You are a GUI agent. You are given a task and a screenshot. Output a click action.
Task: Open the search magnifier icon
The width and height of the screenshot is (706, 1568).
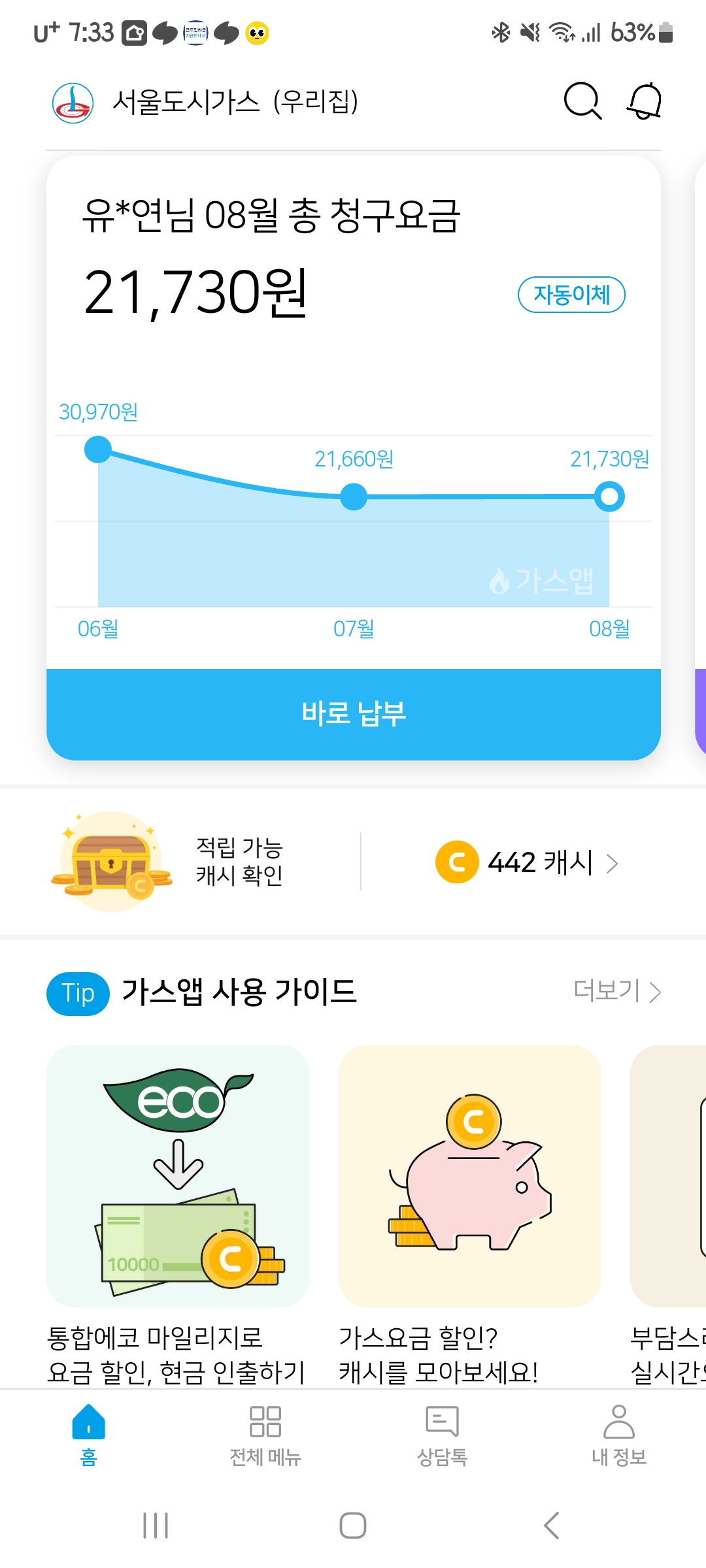point(582,101)
